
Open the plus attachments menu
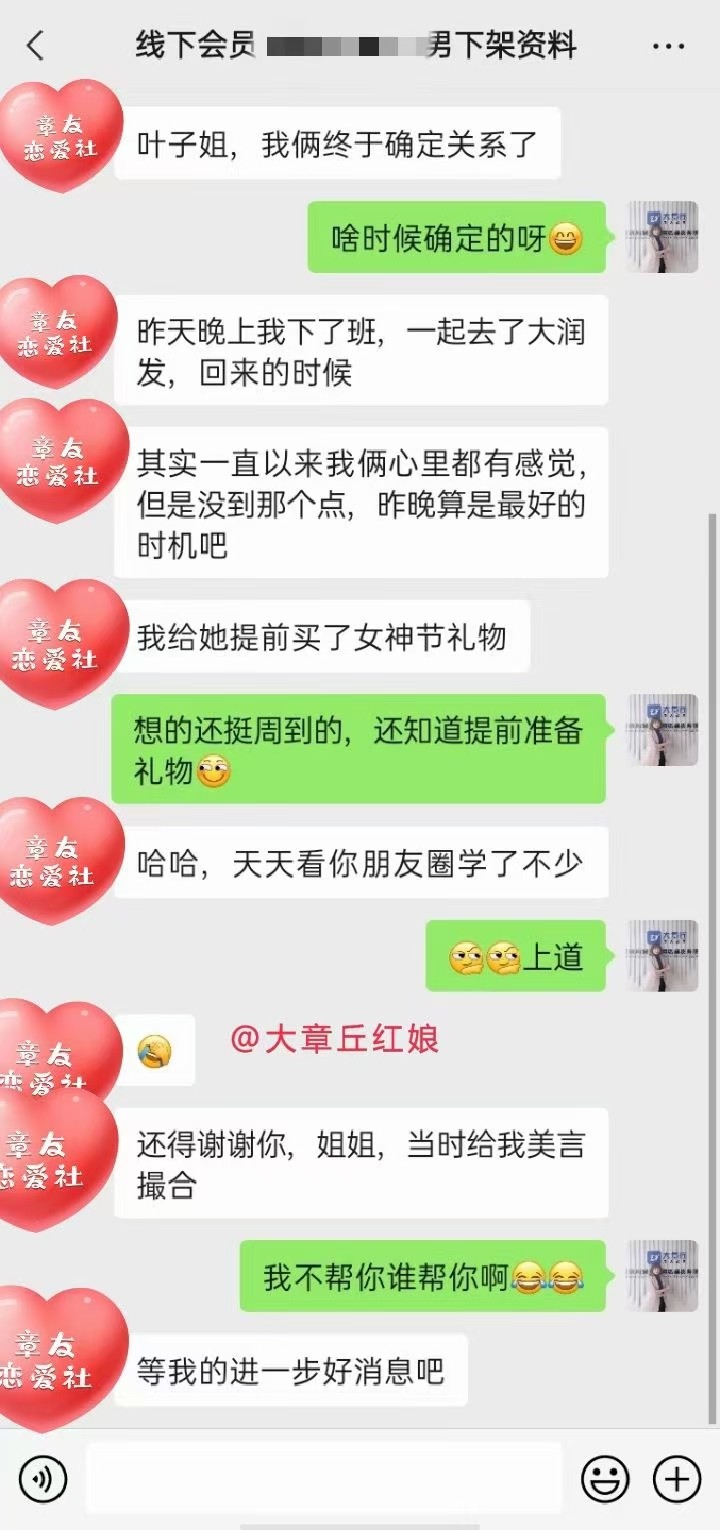(677, 1478)
